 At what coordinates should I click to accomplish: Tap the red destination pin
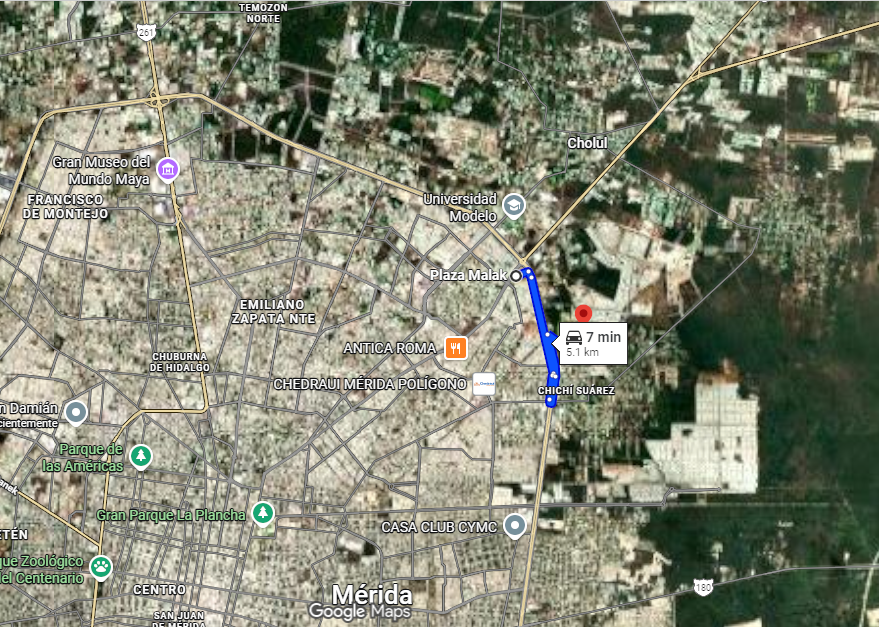pos(584,313)
